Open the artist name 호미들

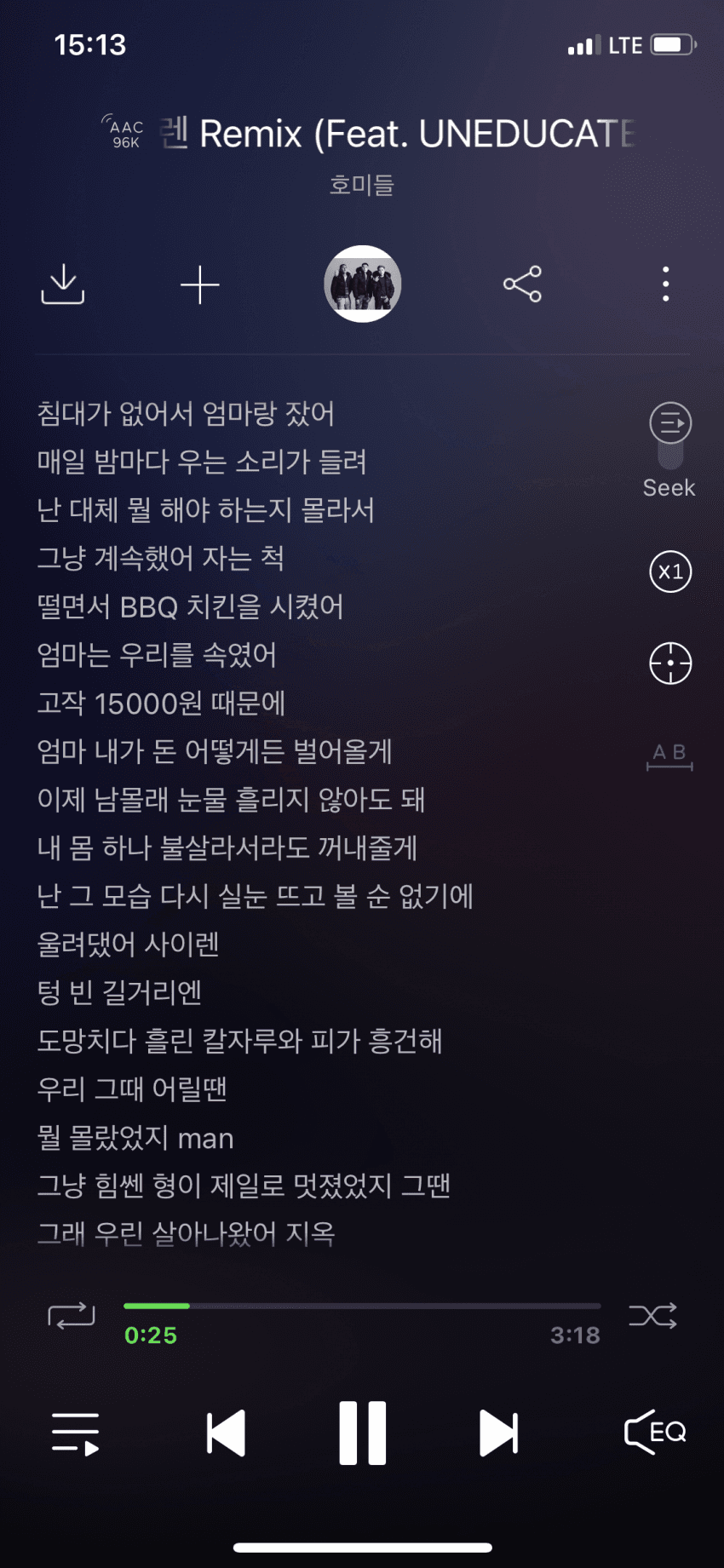click(362, 184)
